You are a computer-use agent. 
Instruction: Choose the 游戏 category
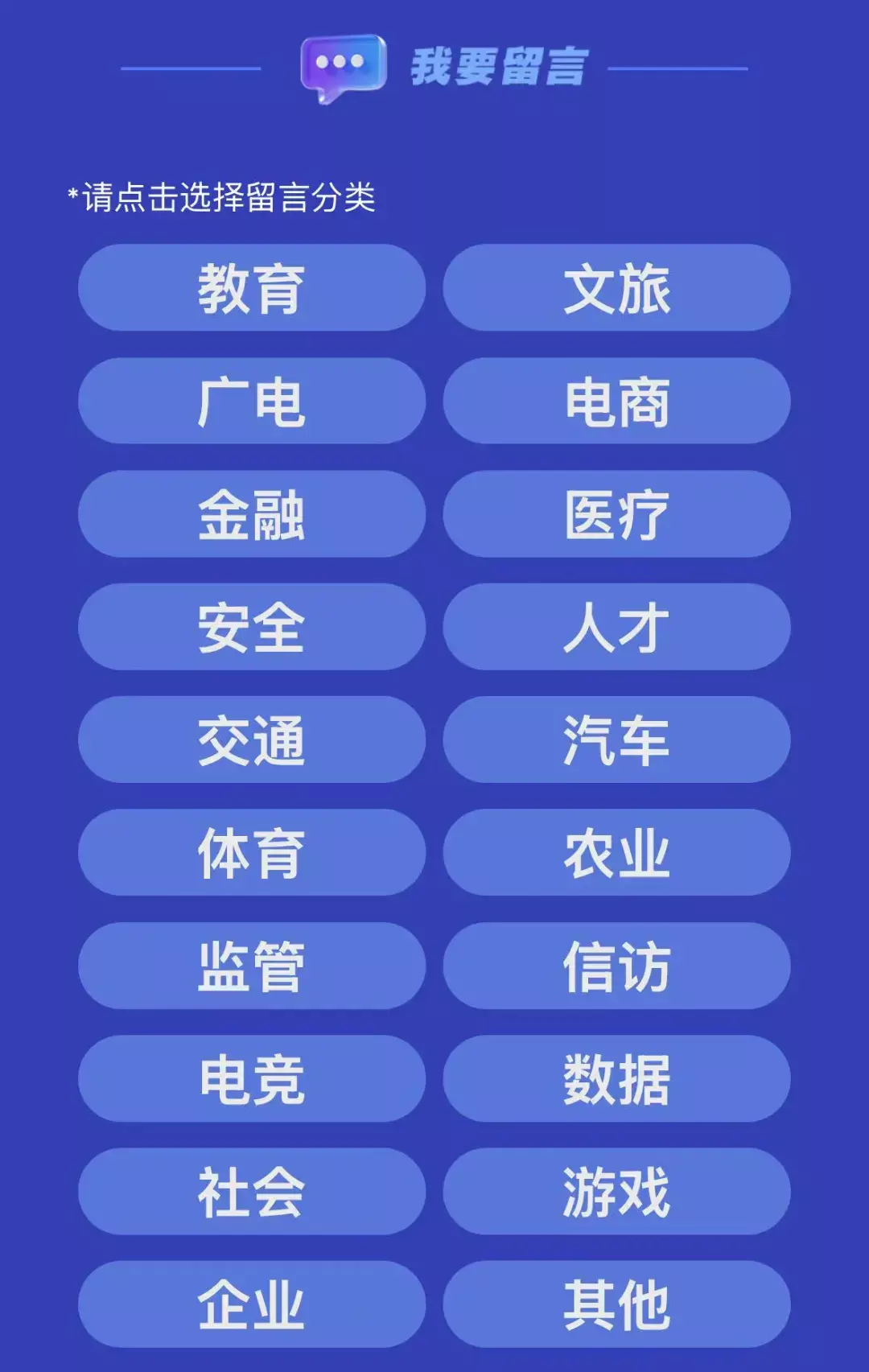(x=616, y=1192)
